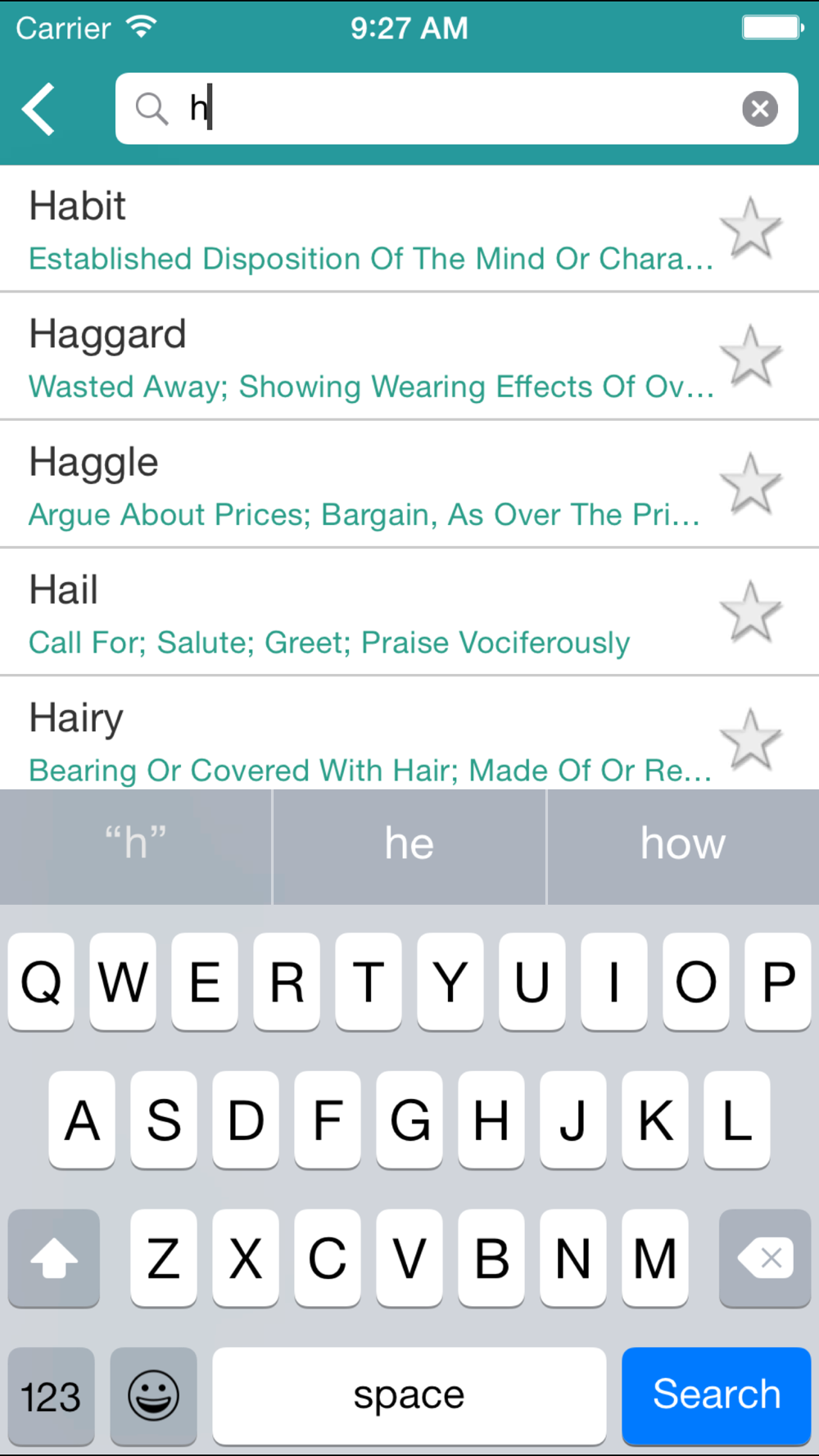Star the word Haggard
Screen dimensions: 819x1456
coord(750,356)
